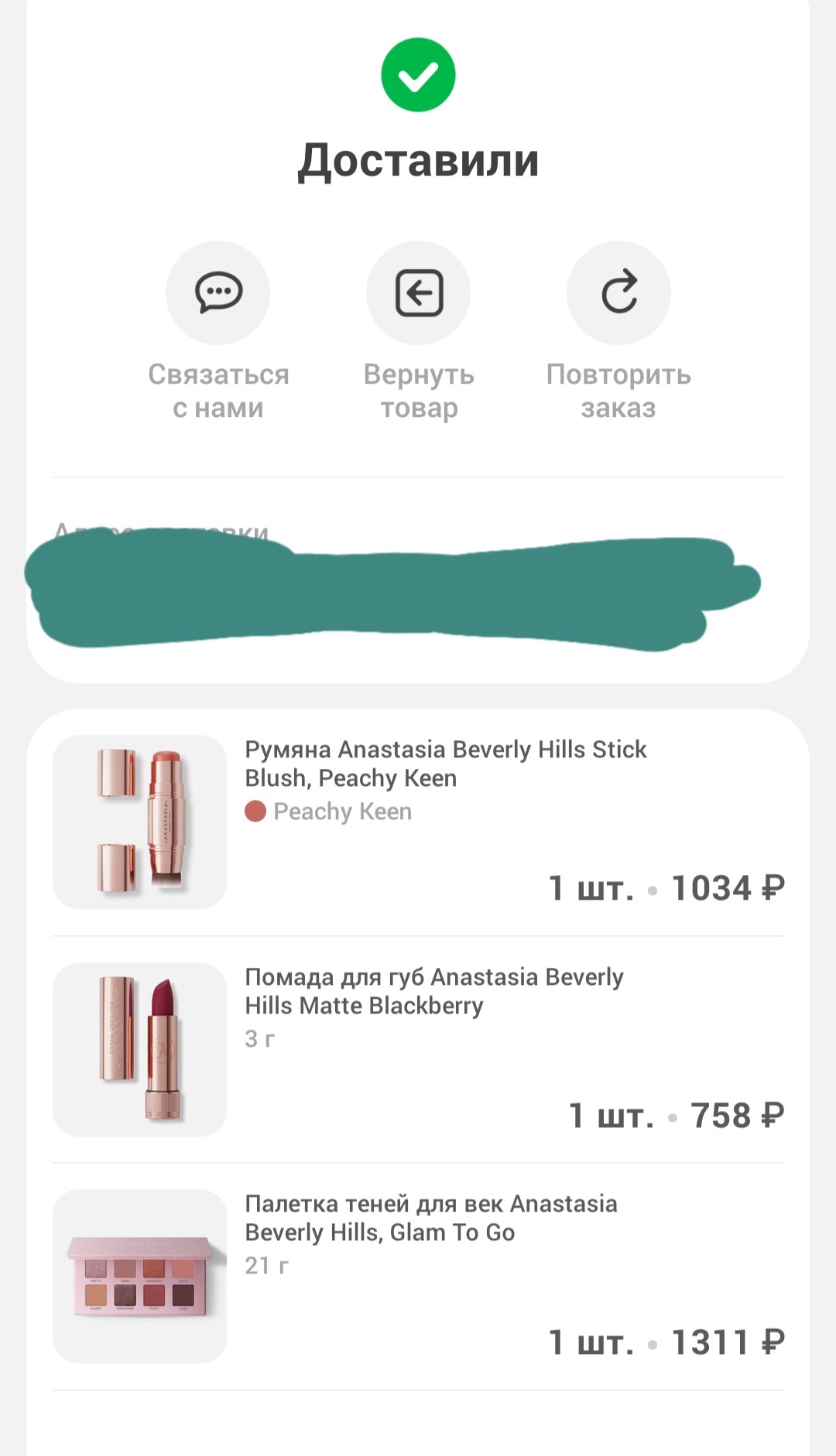The height and width of the screenshot is (1456, 836).
Task: Open the Stick Blush Peachy Keen item
Action: tap(445, 763)
